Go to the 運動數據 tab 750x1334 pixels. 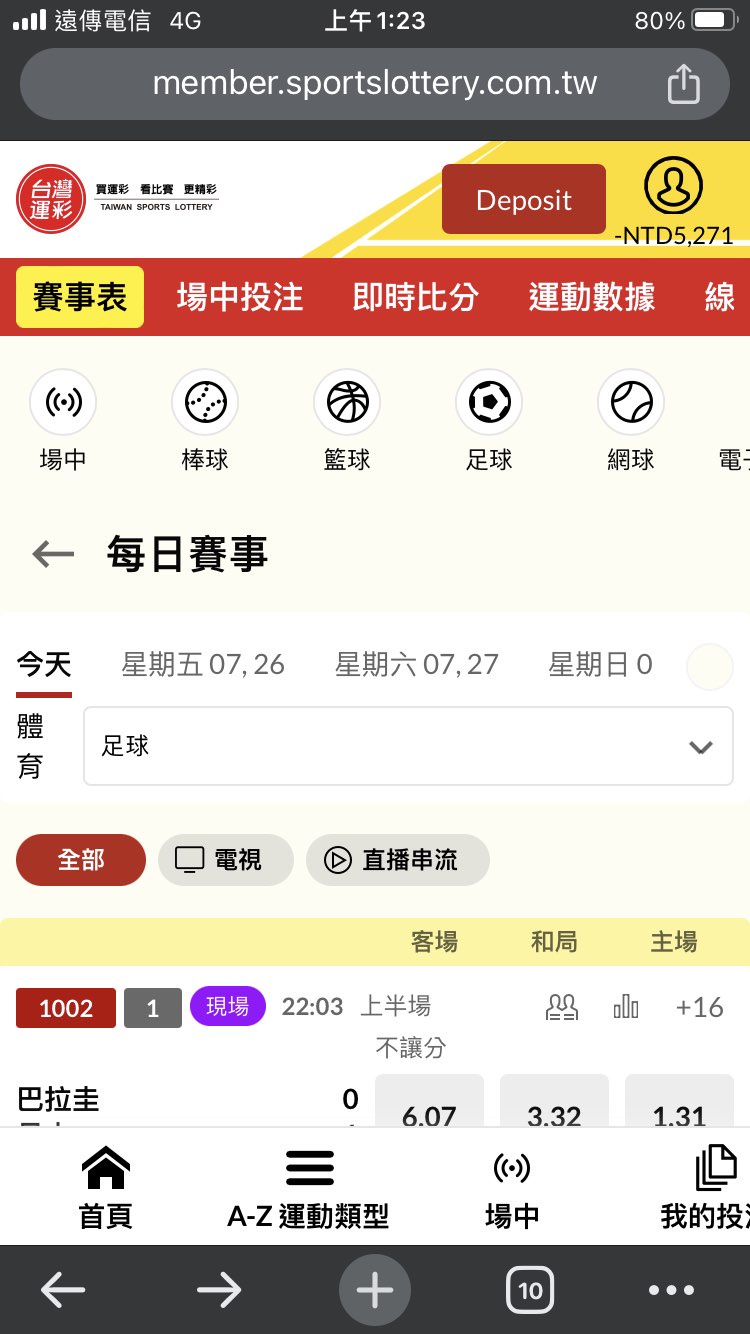[x=591, y=297]
